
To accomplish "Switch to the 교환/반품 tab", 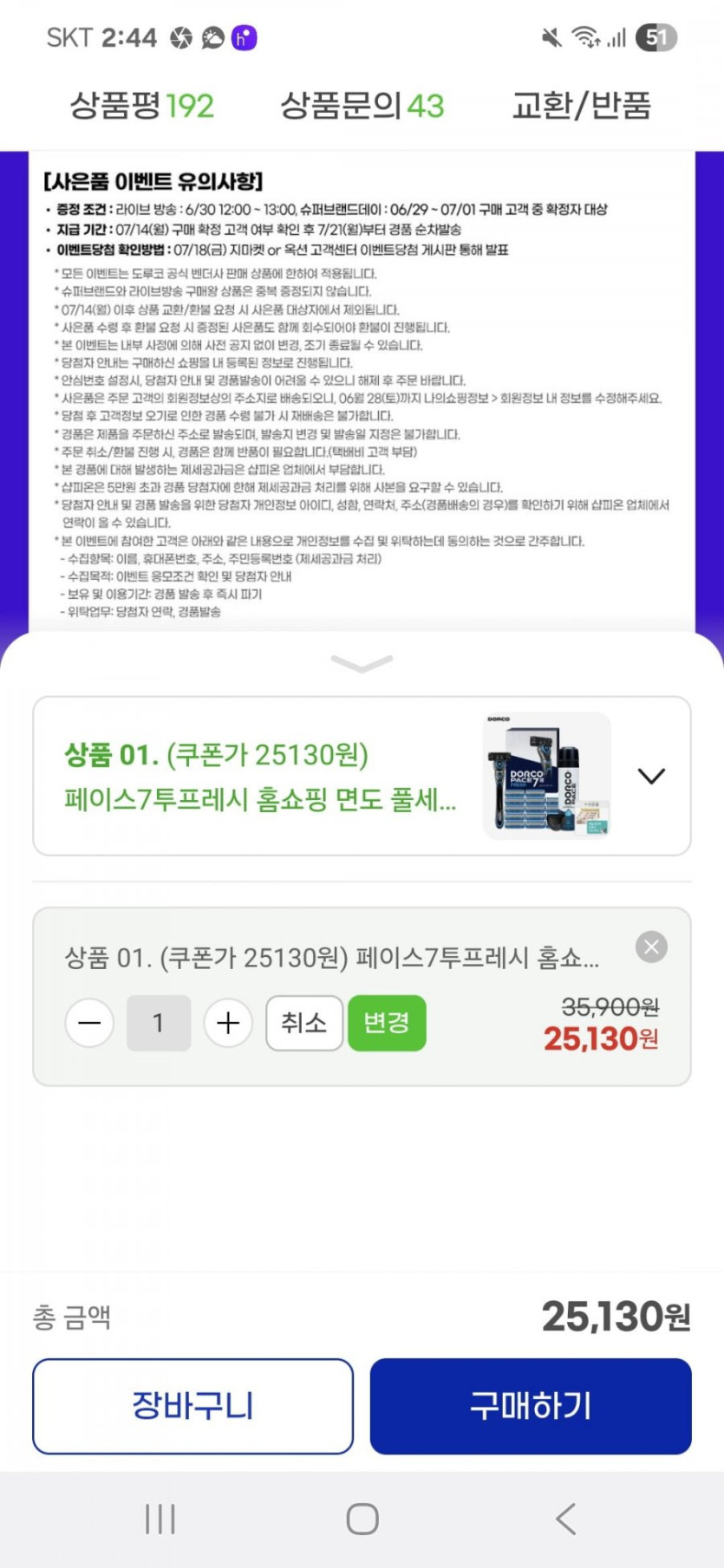I will [581, 106].
